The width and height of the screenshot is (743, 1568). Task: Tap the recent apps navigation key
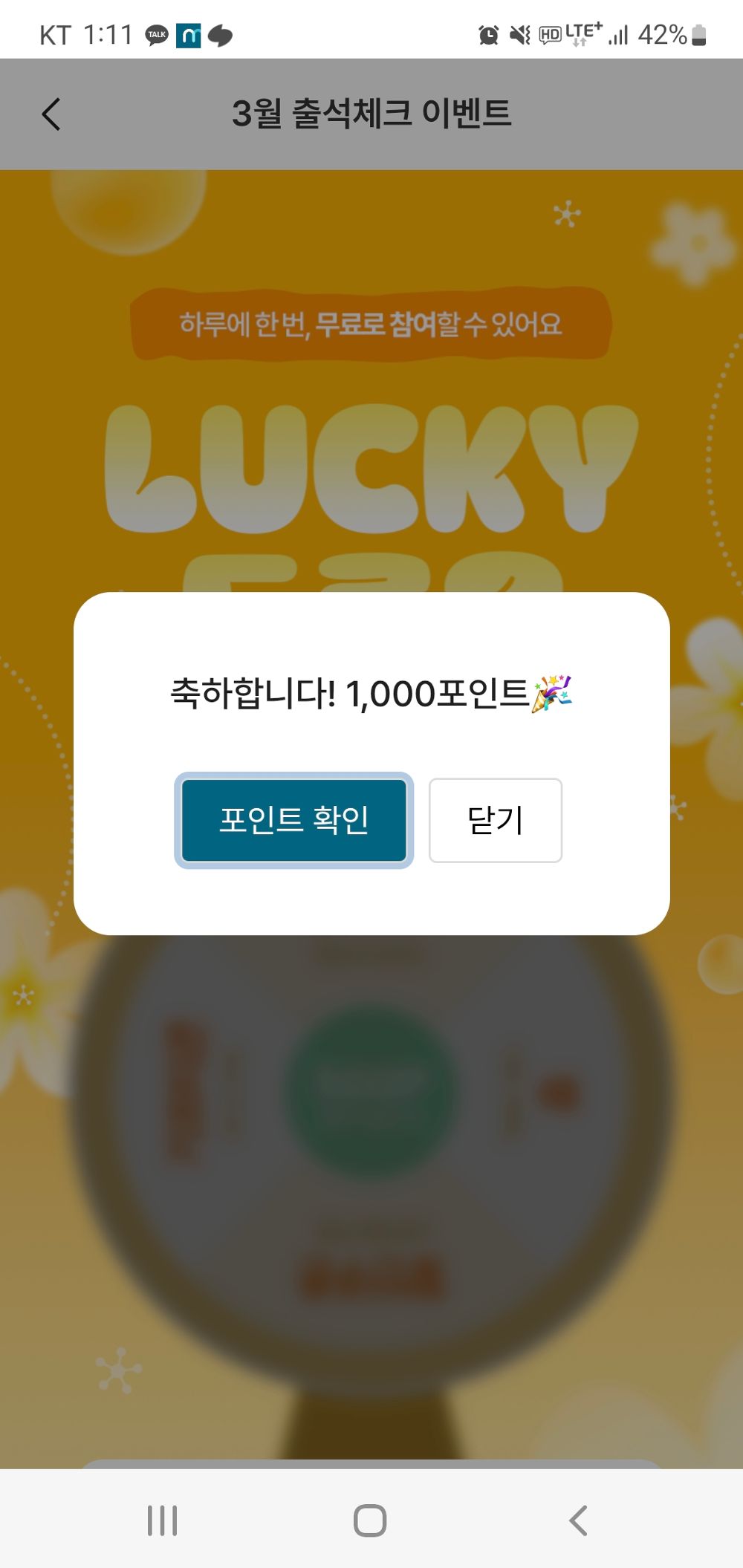point(164,1520)
